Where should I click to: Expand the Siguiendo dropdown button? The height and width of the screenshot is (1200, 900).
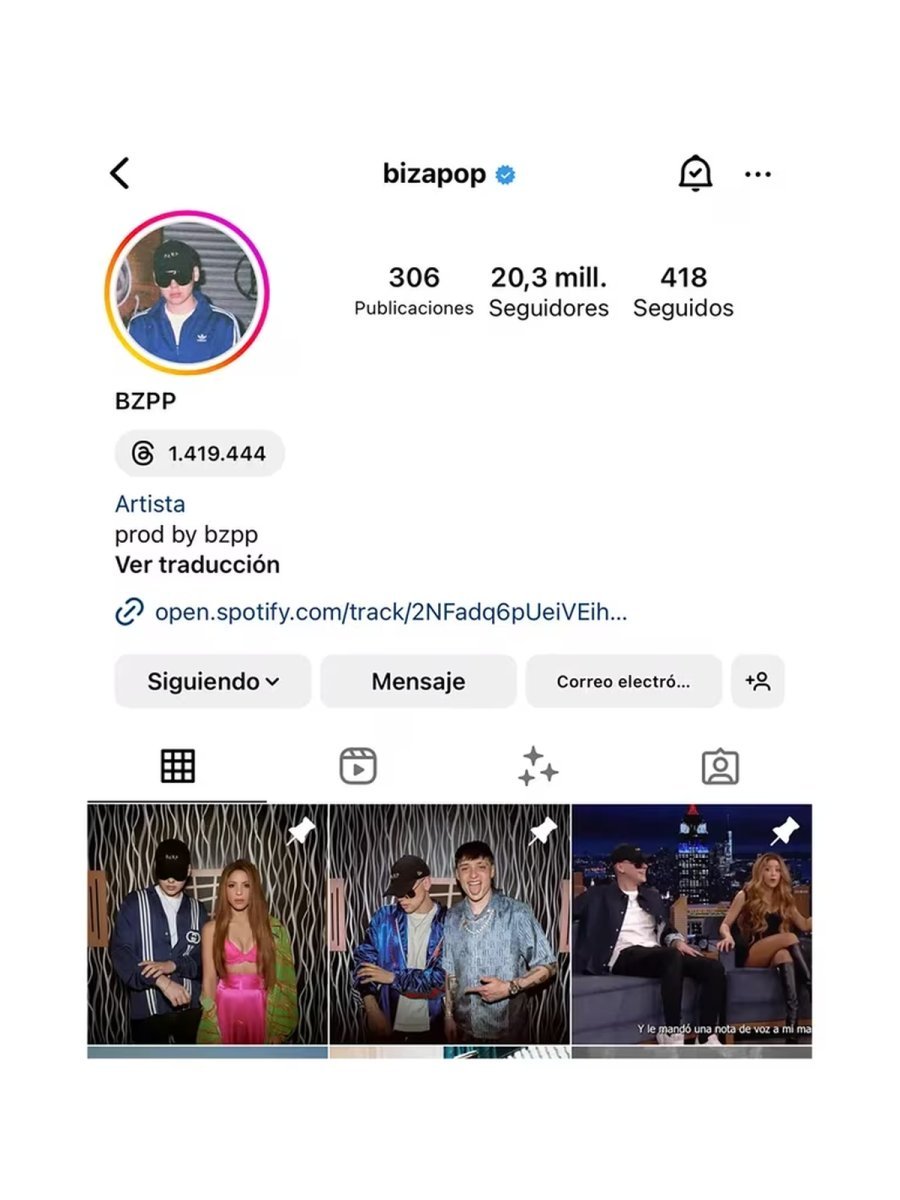coord(213,681)
